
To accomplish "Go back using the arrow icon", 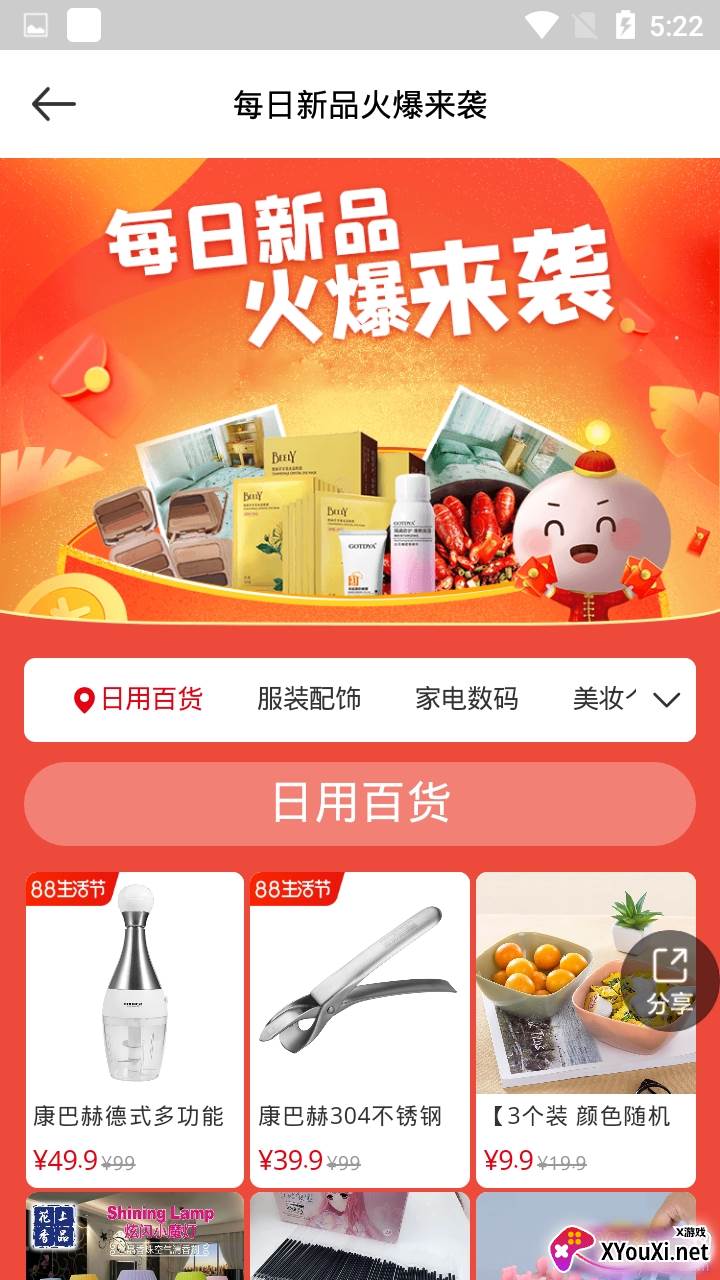I will click(x=54, y=104).
